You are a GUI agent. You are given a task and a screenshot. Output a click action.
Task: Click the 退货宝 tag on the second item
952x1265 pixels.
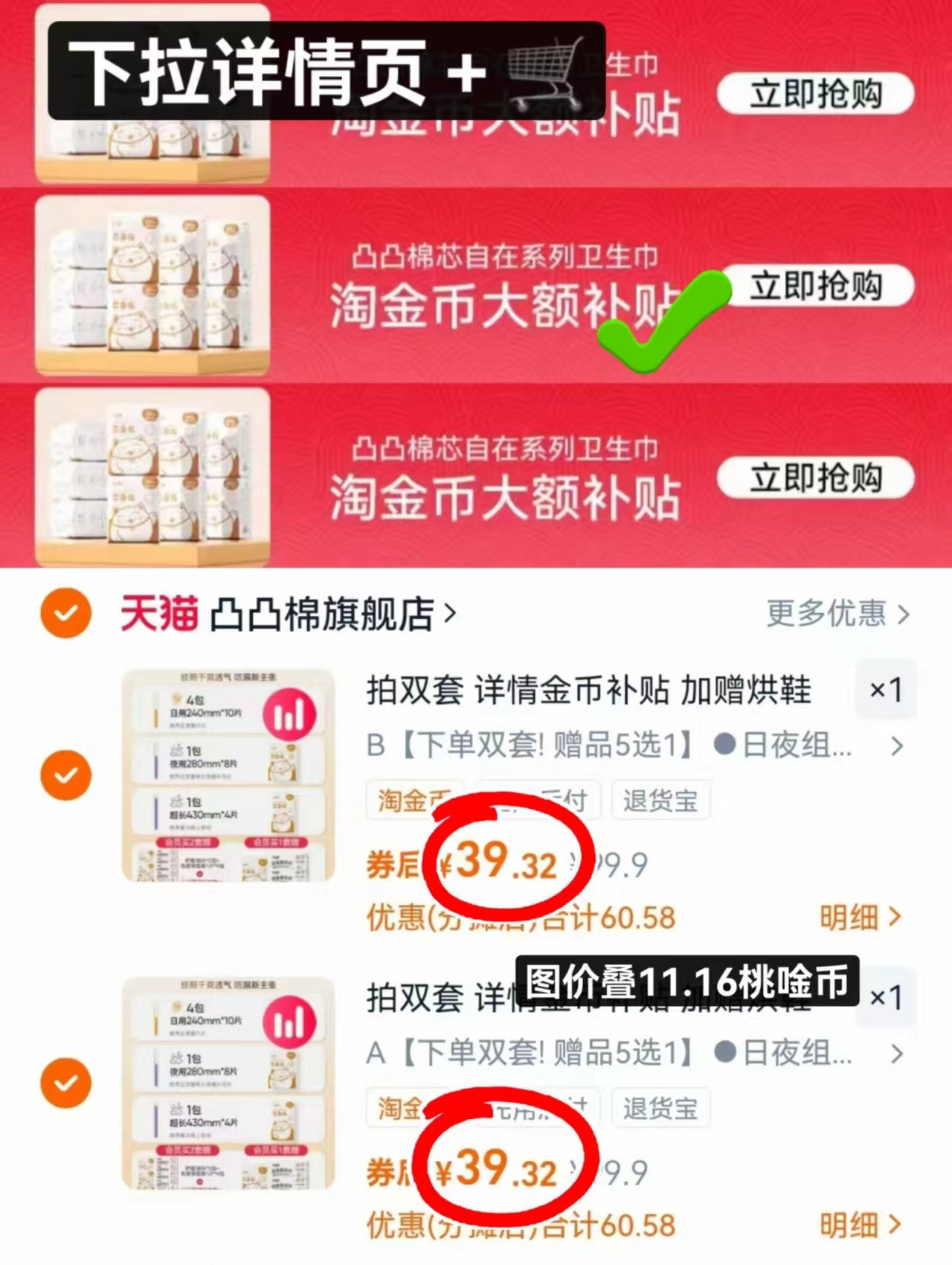point(660,1108)
